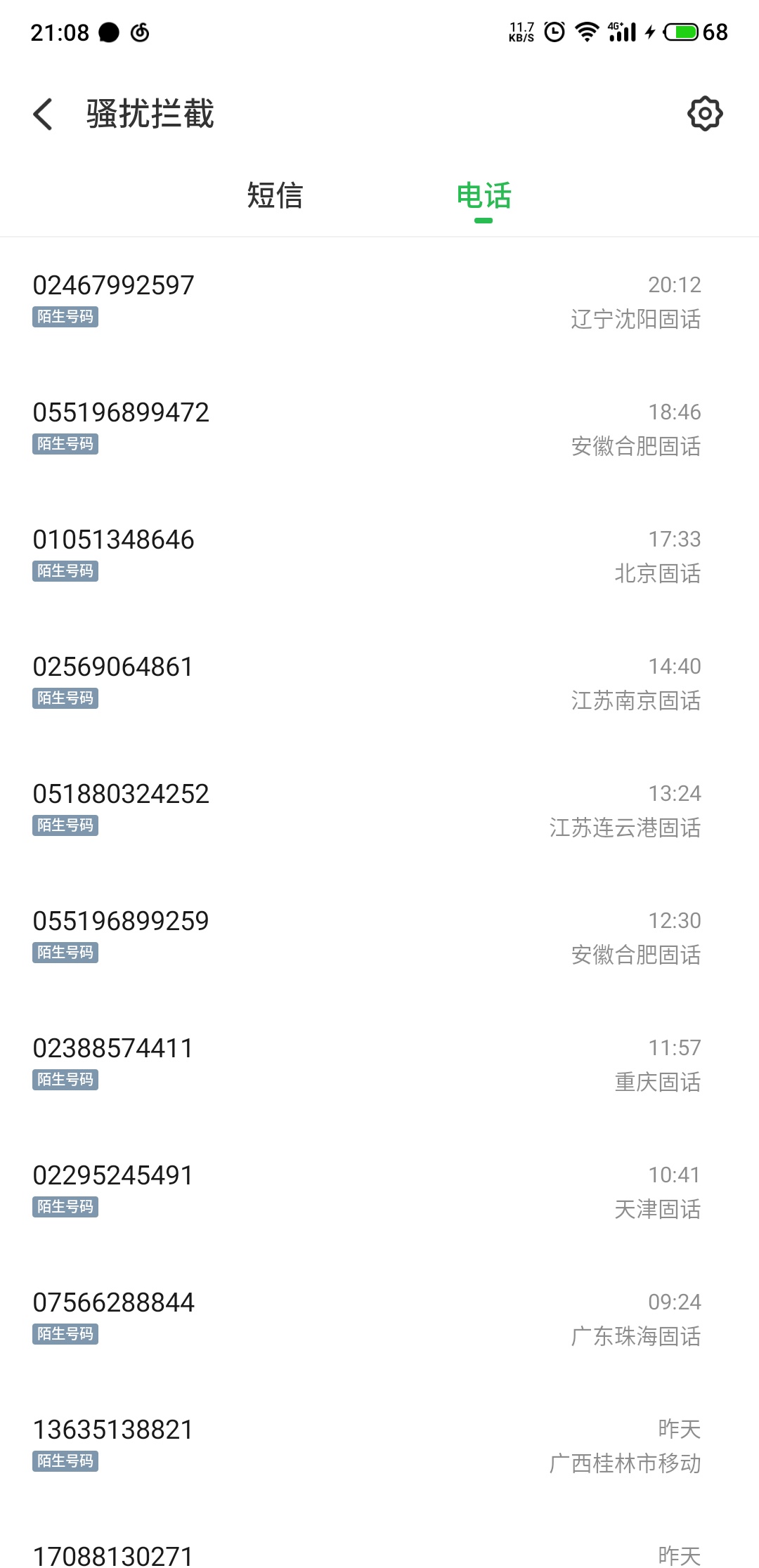
Task: Open the 17088130271 call entry
Action: tap(379, 1538)
